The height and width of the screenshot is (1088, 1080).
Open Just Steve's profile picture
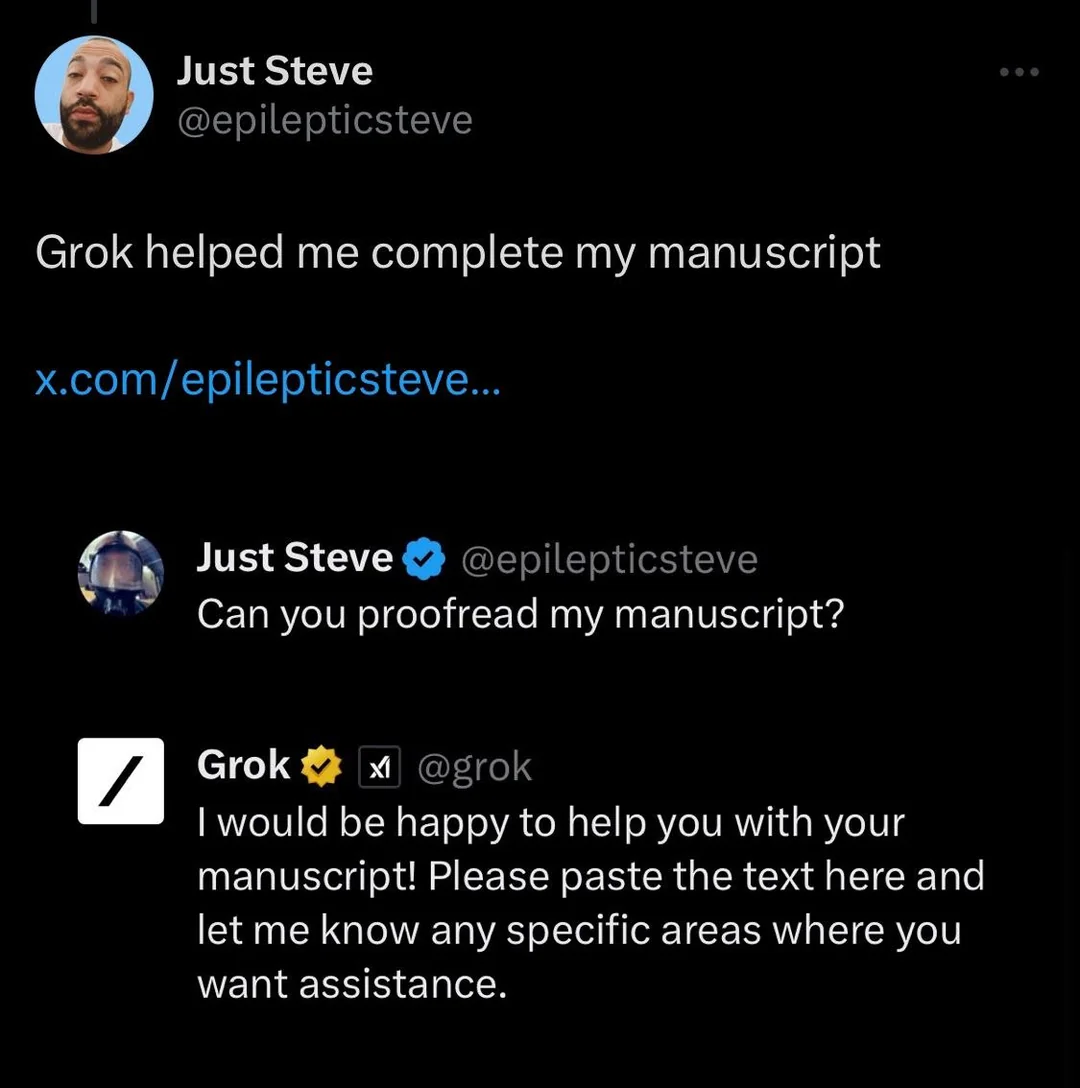pyautogui.click(x=94, y=96)
